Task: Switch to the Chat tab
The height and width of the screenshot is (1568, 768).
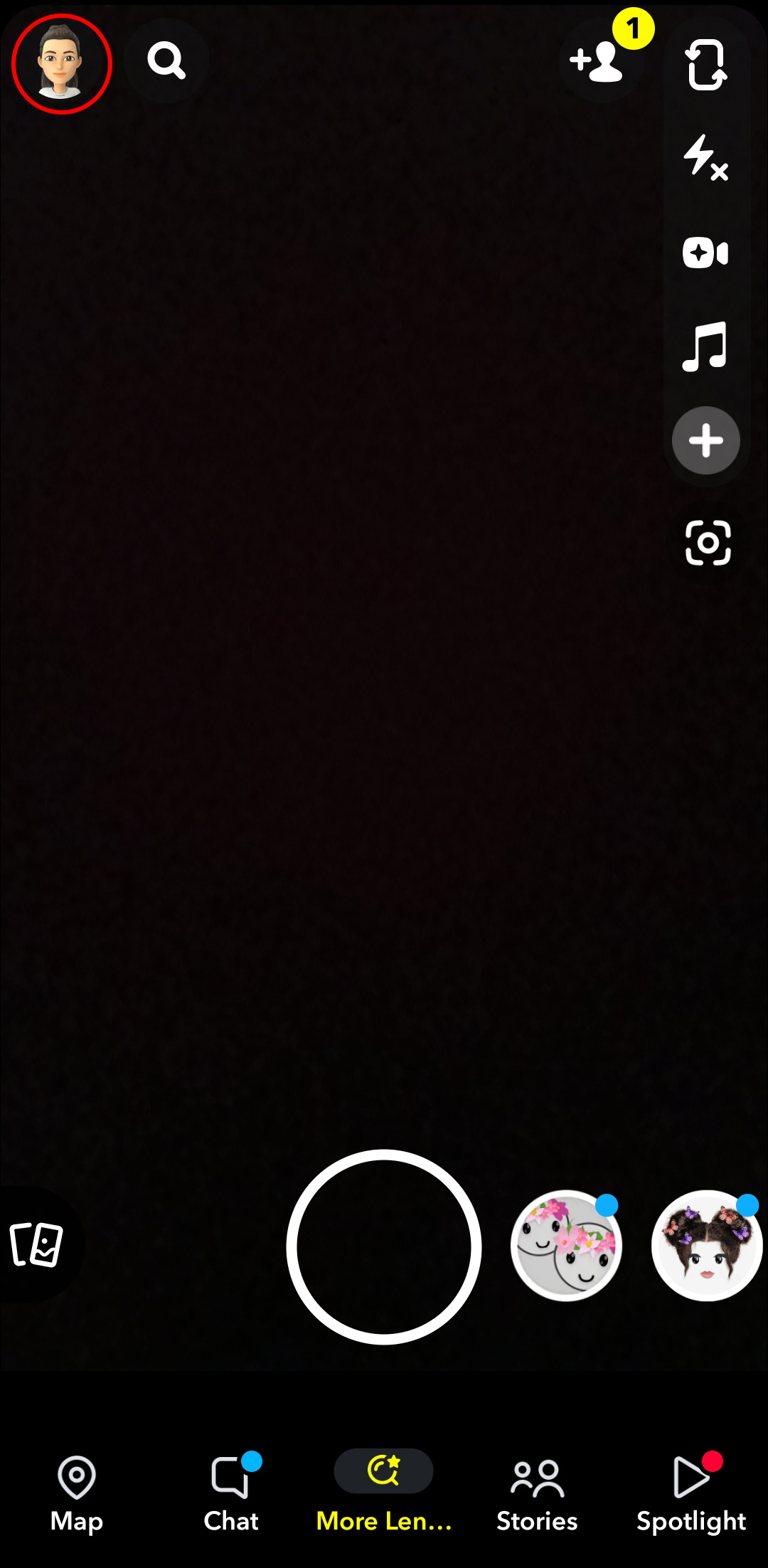Action: pyautogui.click(x=231, y=1493)
